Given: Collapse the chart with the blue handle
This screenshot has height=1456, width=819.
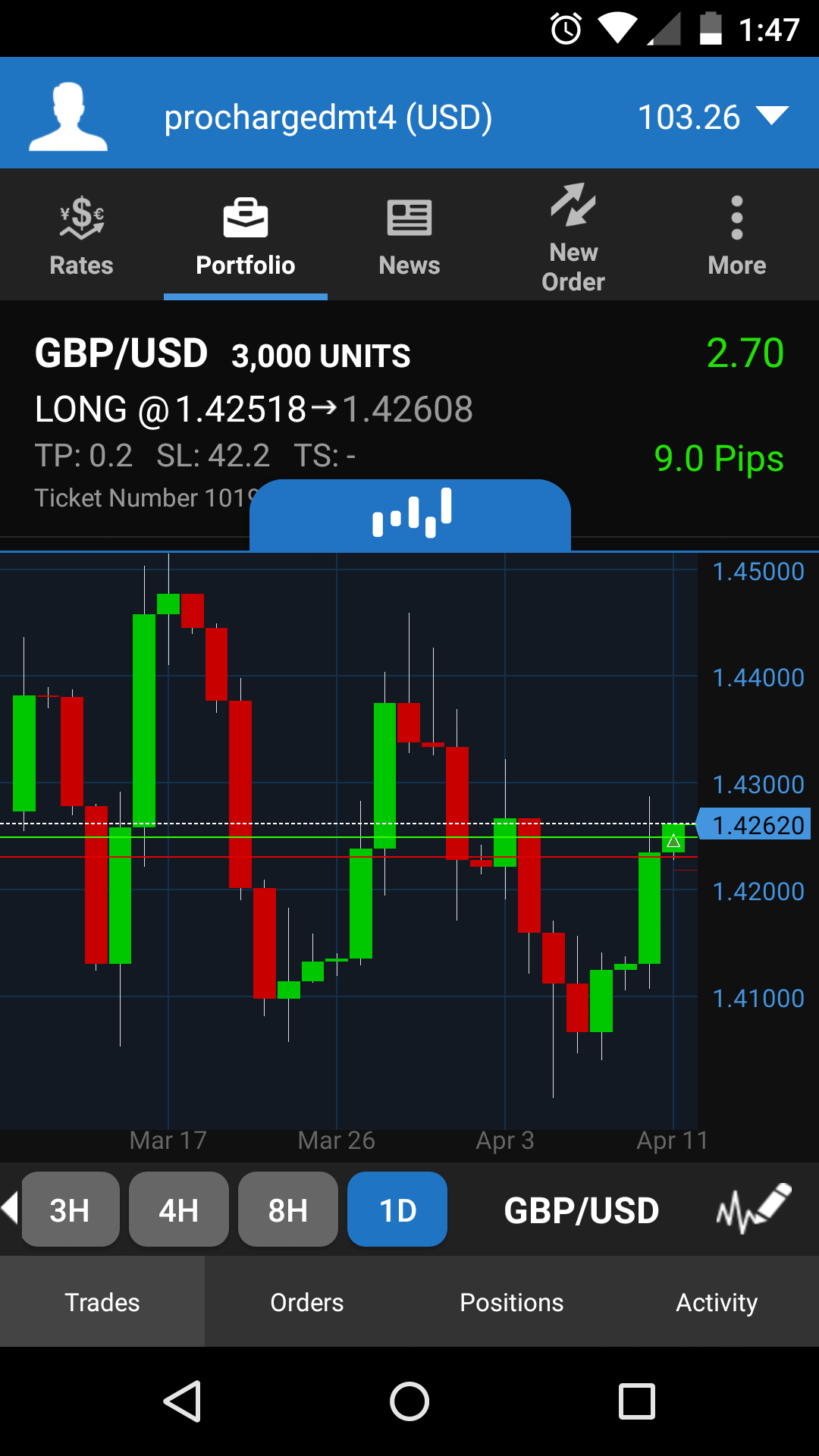Looking at the screenshot, I should [x=410, y=514].
